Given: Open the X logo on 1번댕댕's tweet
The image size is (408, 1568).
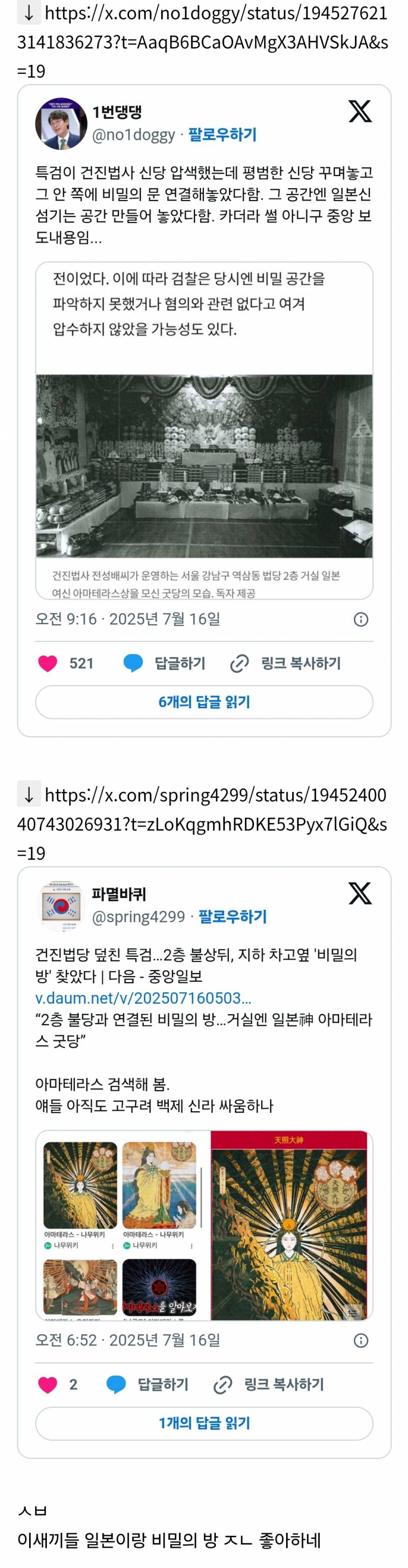Looking at the screenshot, I should click(360, 111).
